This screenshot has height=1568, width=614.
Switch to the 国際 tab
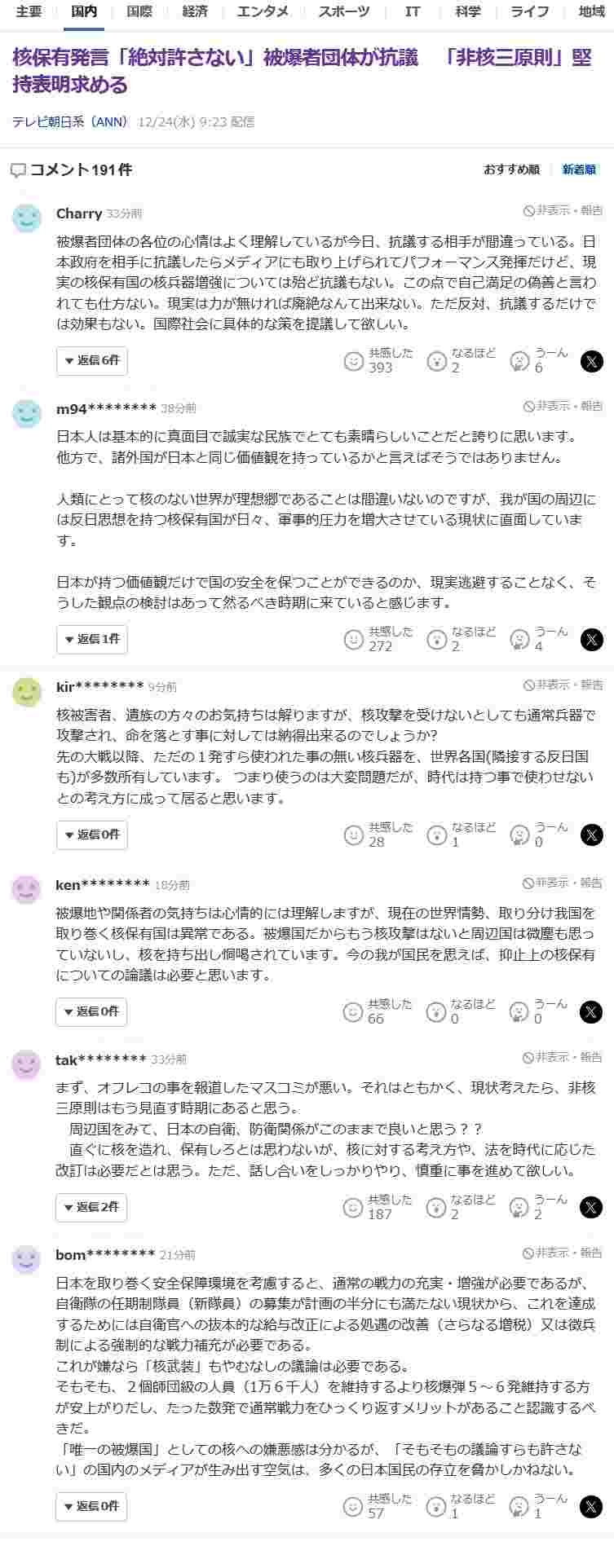(139, 11)
